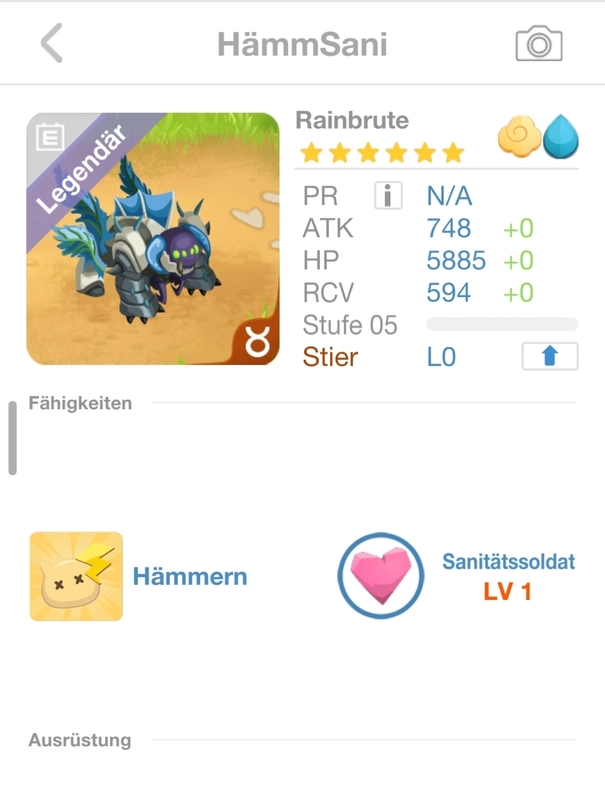Image resolution: width=605 pixels, height=800 pixels.
Task: Open the Hämmern ability
Action: pyautogui.click(x=76, y=576)
